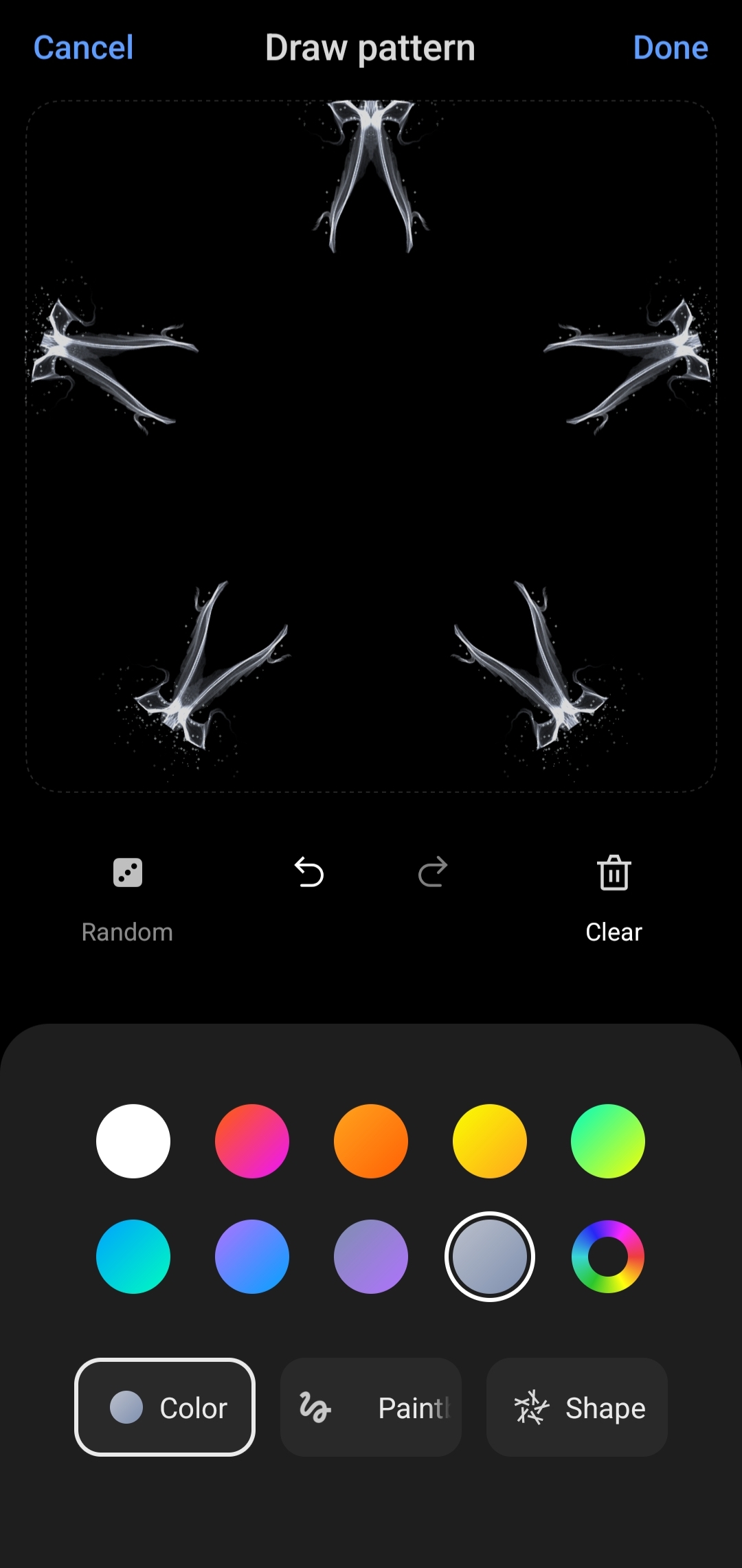
Task: Undo the last stroke
Action: (309, 873)
